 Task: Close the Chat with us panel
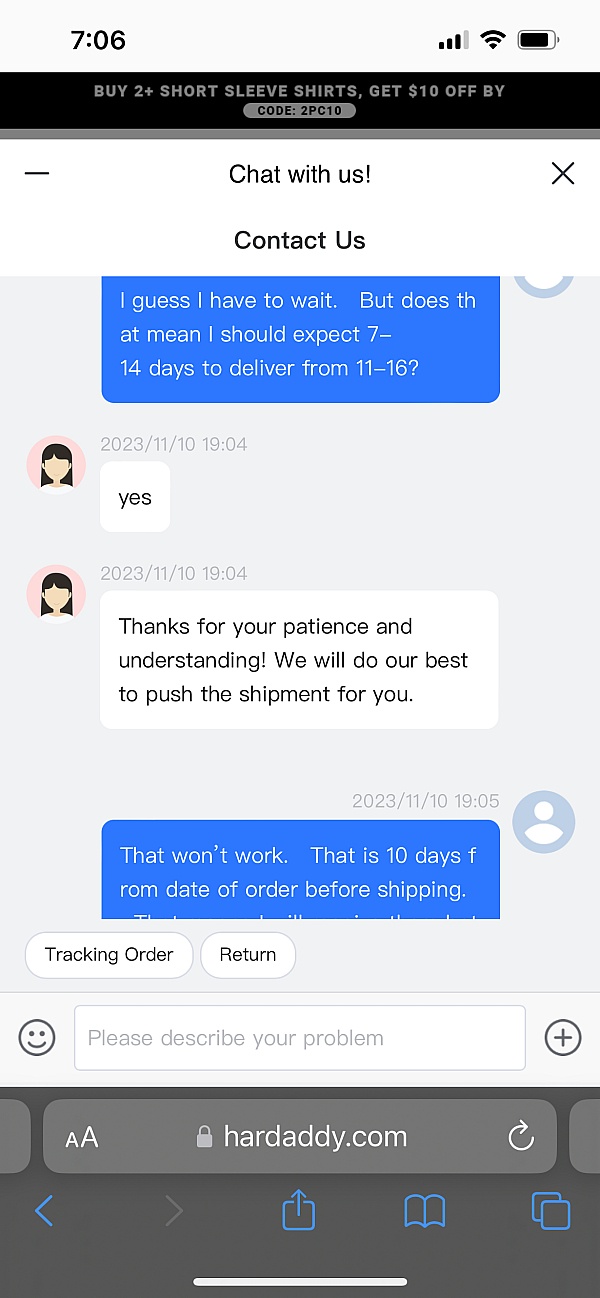click(563, 174)
